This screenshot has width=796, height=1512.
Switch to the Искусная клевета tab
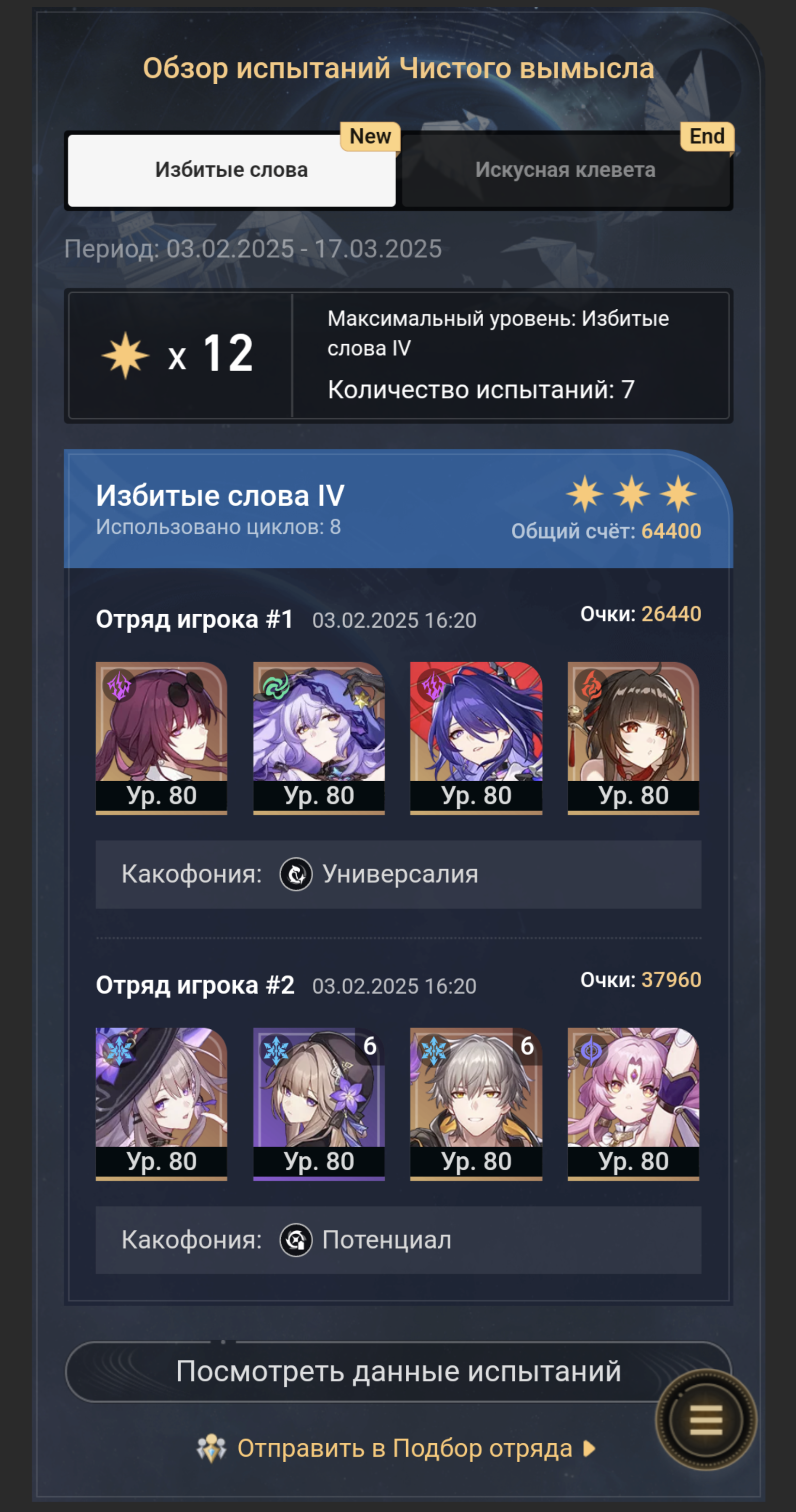(566, 170)
